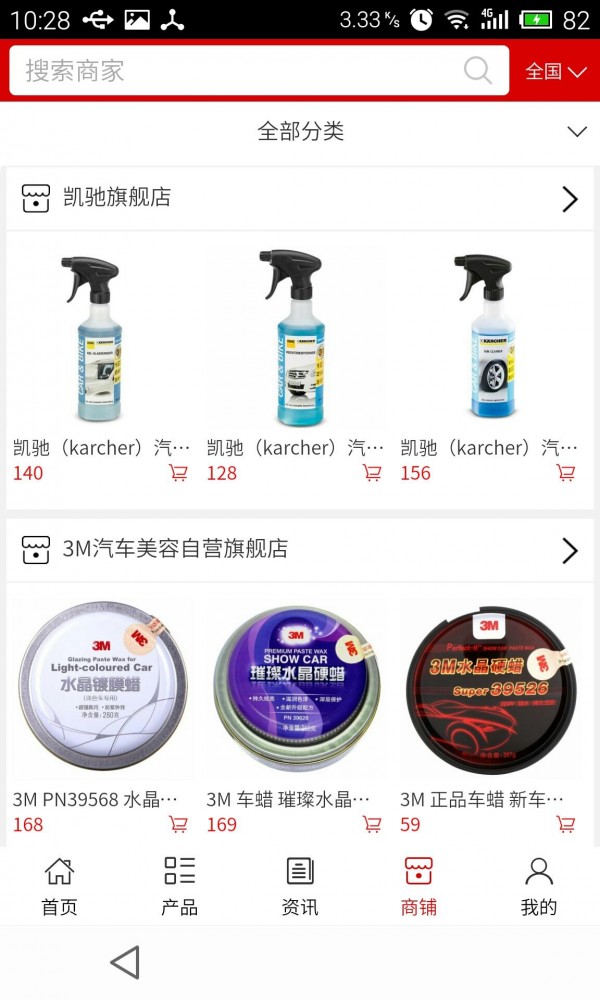Switch to the 首页 tab
This screenshot has height=1000, width=600.
59,886
